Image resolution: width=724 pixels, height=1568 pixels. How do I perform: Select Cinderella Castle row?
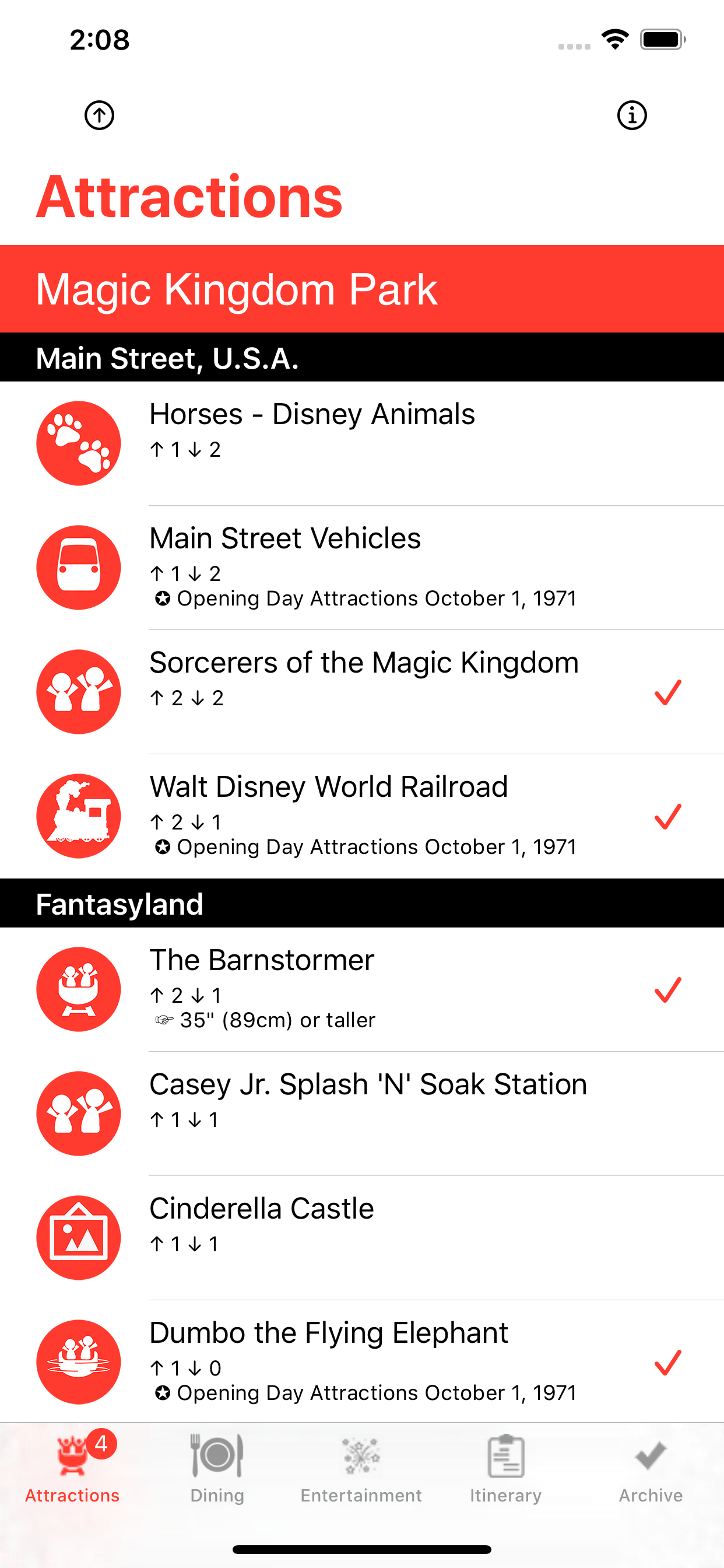point(362,1237)
